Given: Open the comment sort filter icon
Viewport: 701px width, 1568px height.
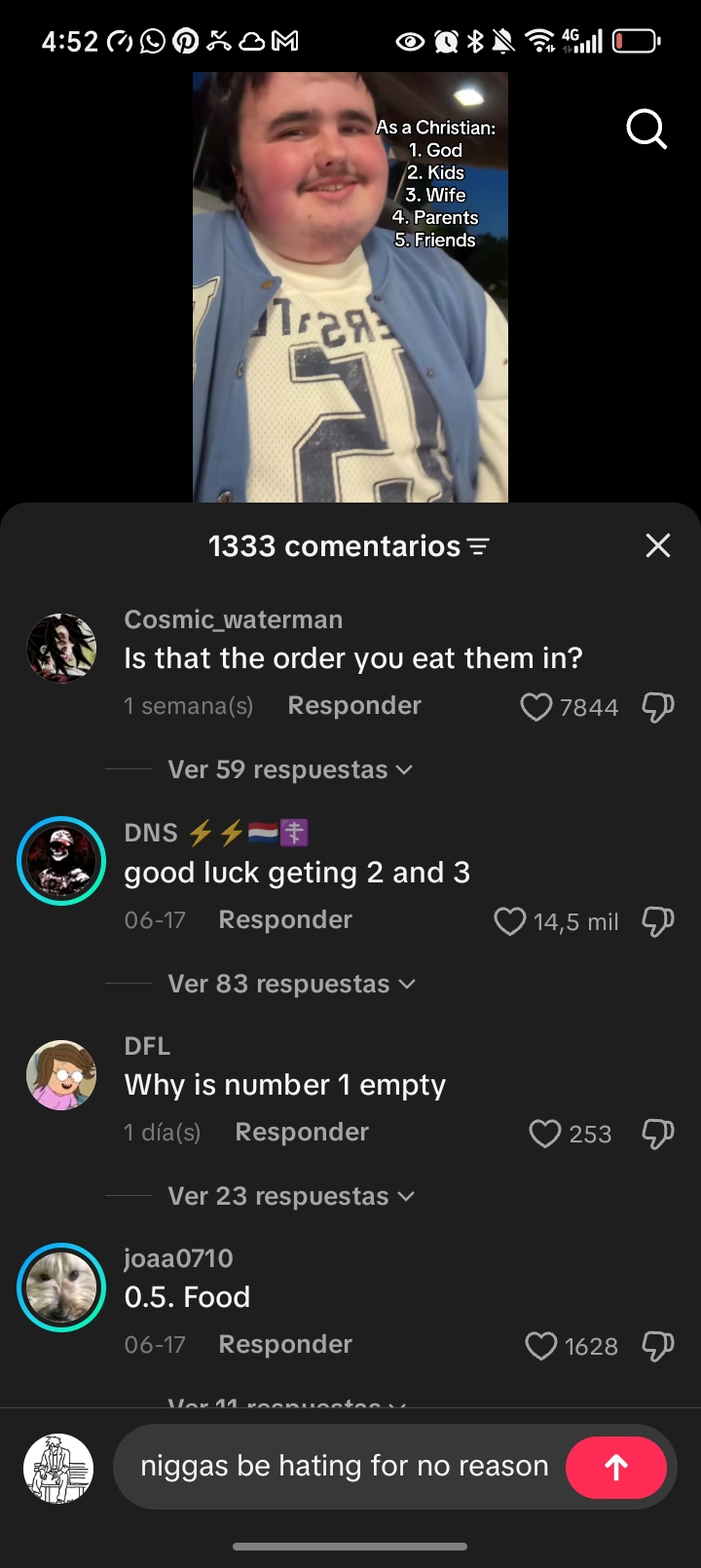Looking at the screenshot, I should pos(478,547).
